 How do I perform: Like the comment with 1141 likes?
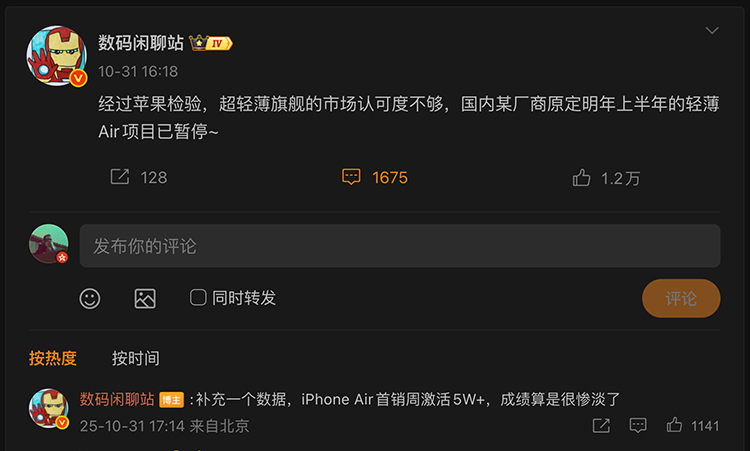[675, 426]
